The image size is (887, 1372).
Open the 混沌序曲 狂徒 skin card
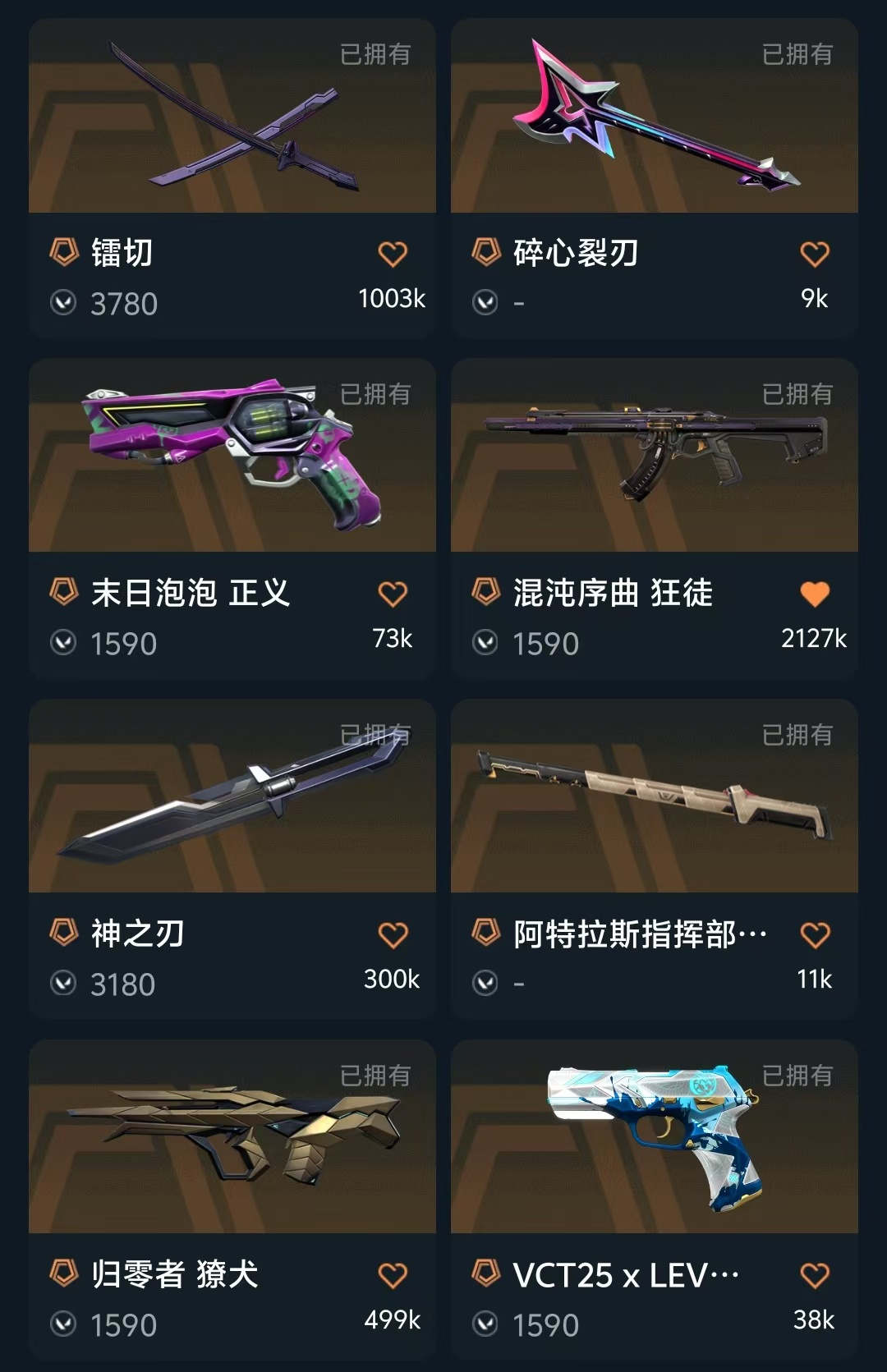(654, 460)
